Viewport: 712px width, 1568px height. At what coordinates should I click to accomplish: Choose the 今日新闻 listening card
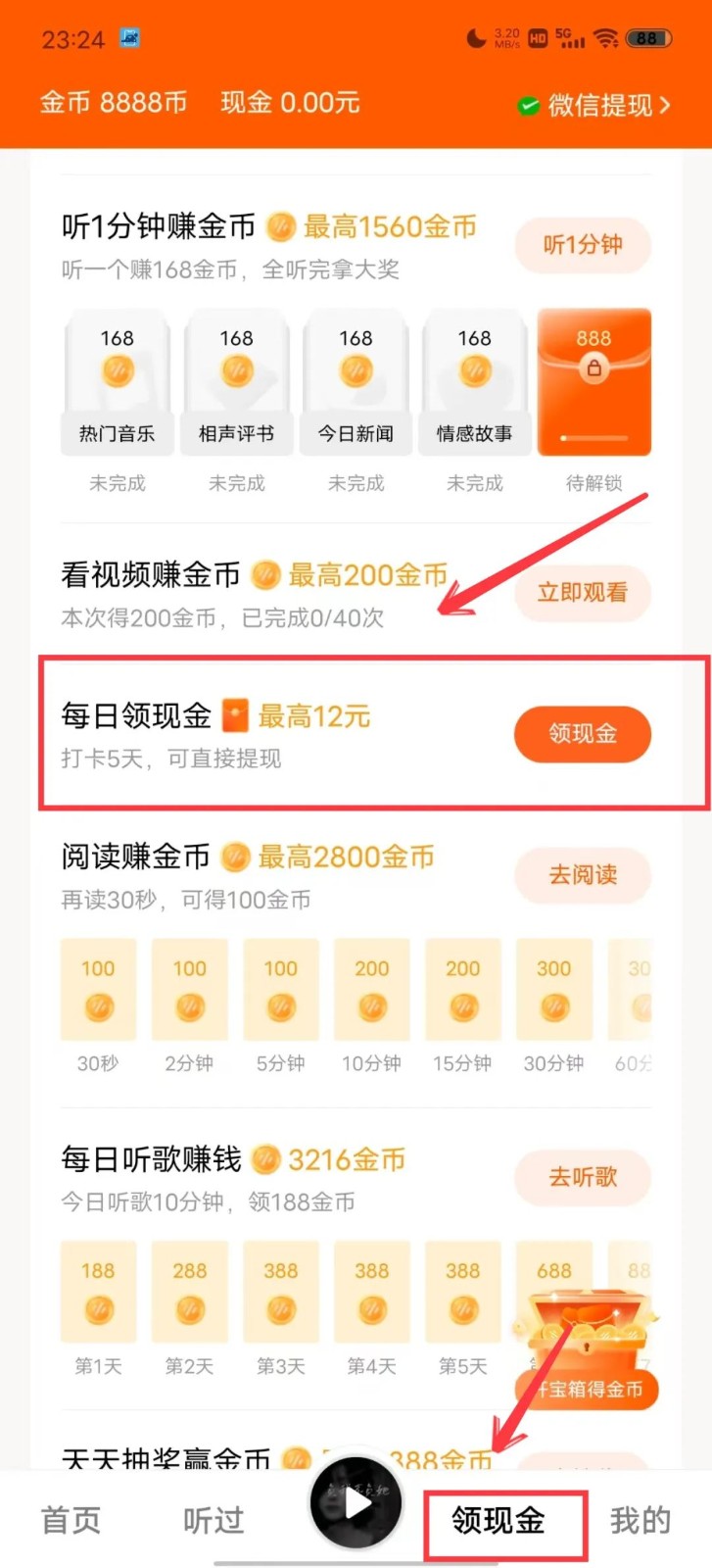pyautogui.click(x=356, y=384)
